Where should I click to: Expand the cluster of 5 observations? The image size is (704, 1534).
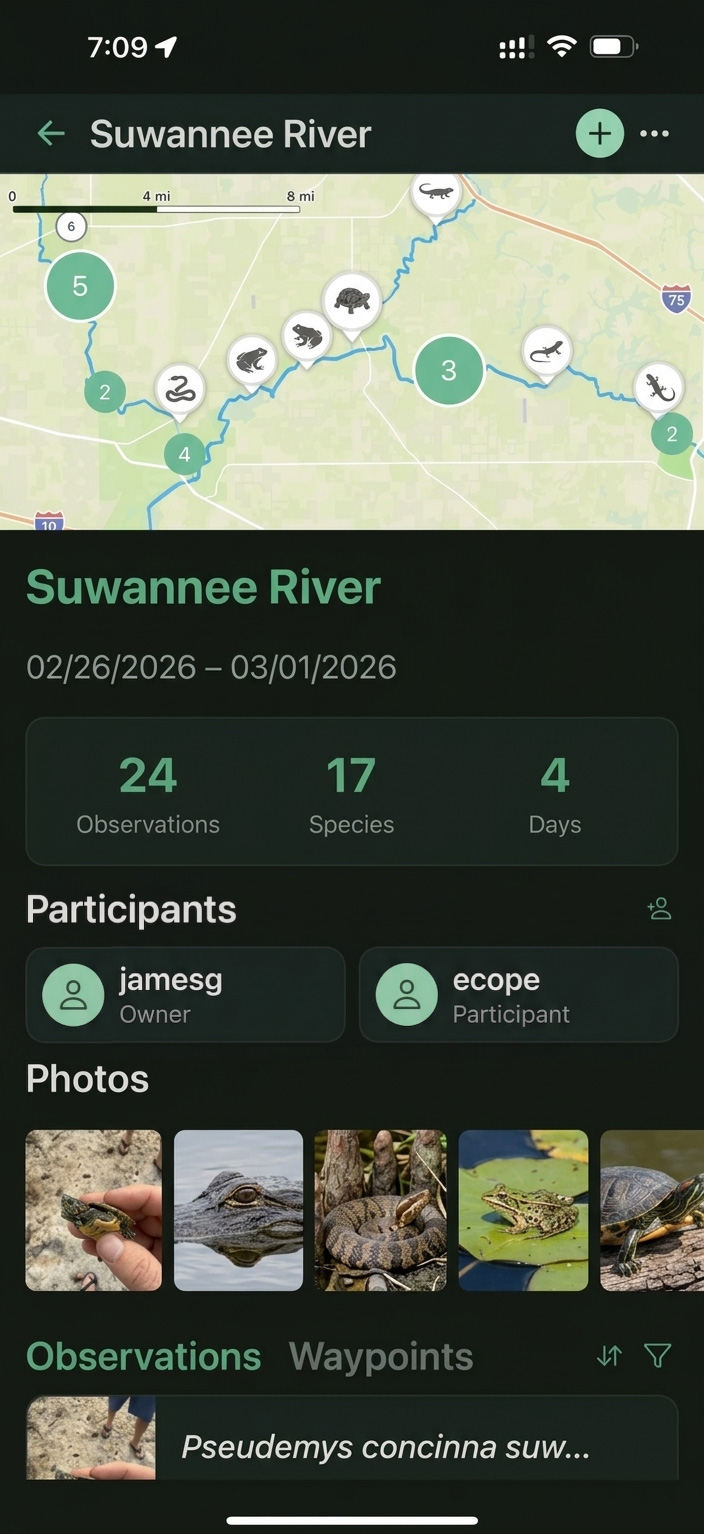point(80,287)
